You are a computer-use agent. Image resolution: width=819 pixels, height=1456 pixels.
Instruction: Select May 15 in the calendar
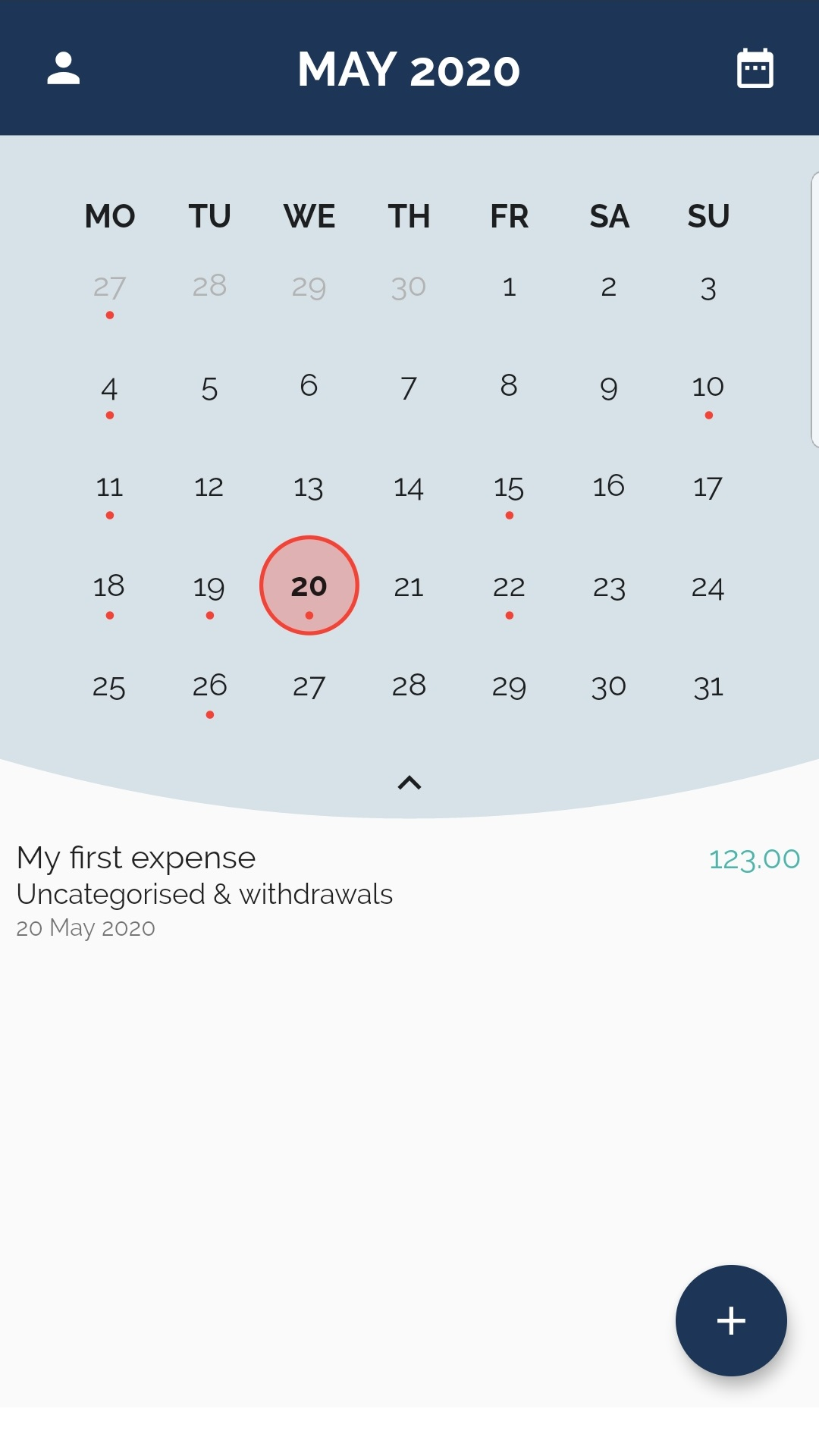[x=509, y=487]
